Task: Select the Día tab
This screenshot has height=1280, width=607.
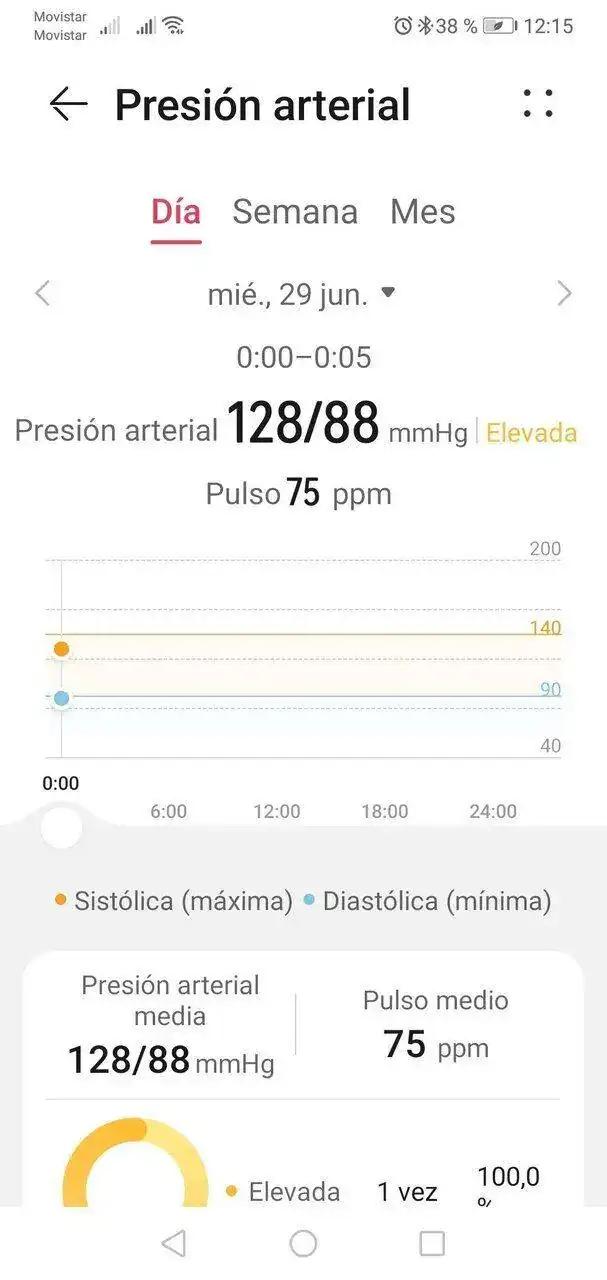Action: (176, 212)
